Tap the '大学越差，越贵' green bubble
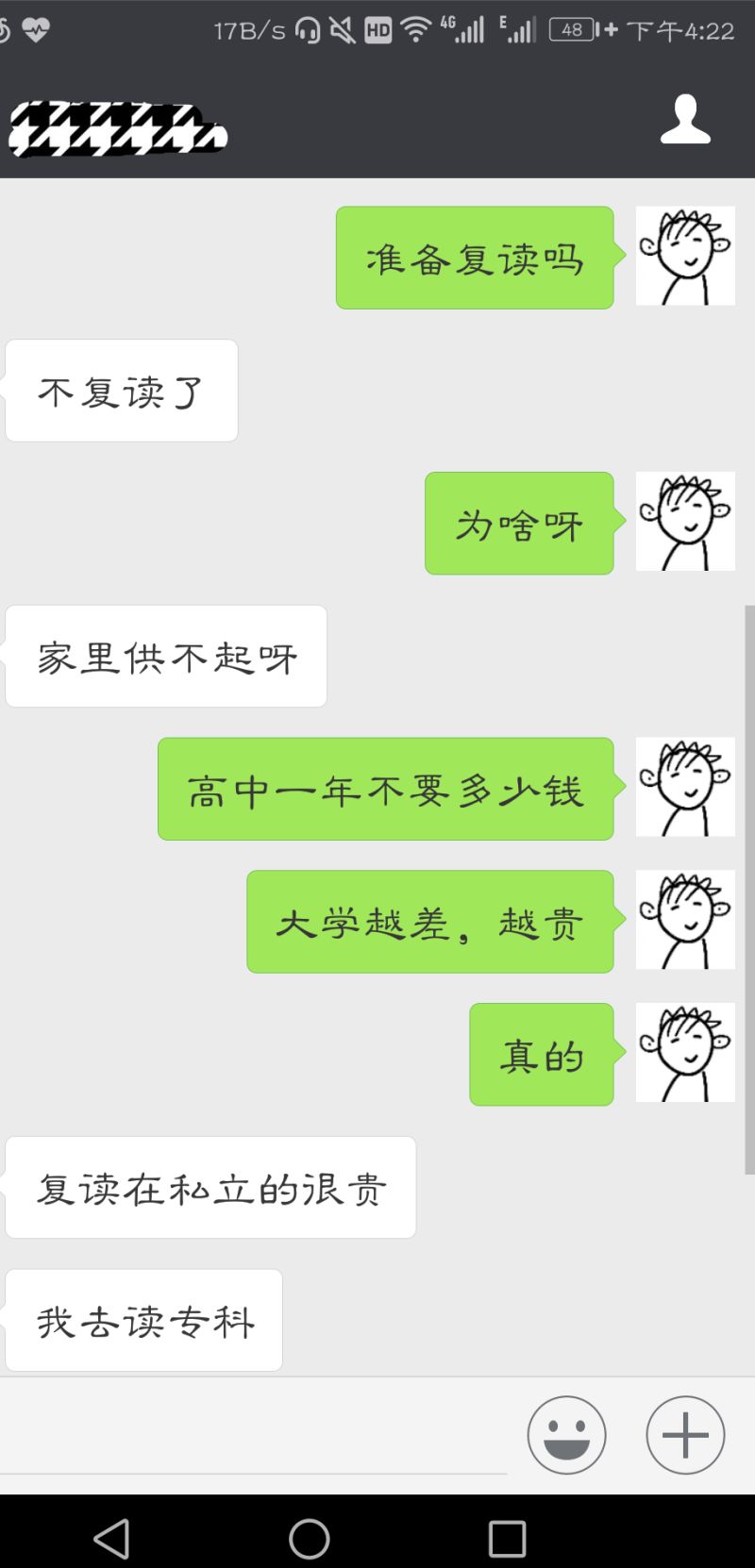The image size is (755, 1568). coord(429,921)
